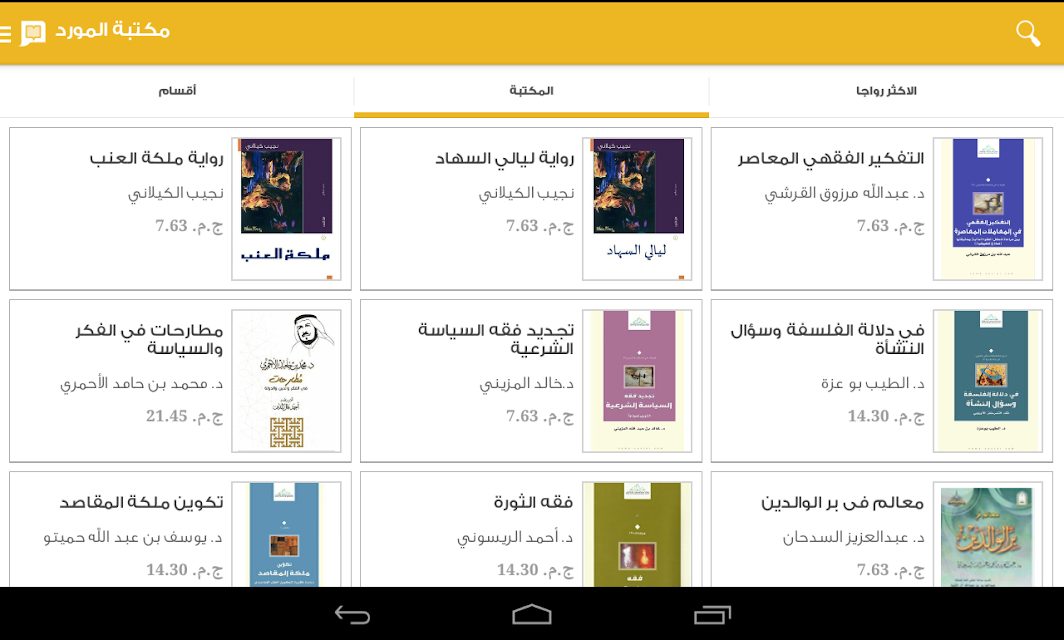Open the navigation drawer menu

(x=6, y=33)
